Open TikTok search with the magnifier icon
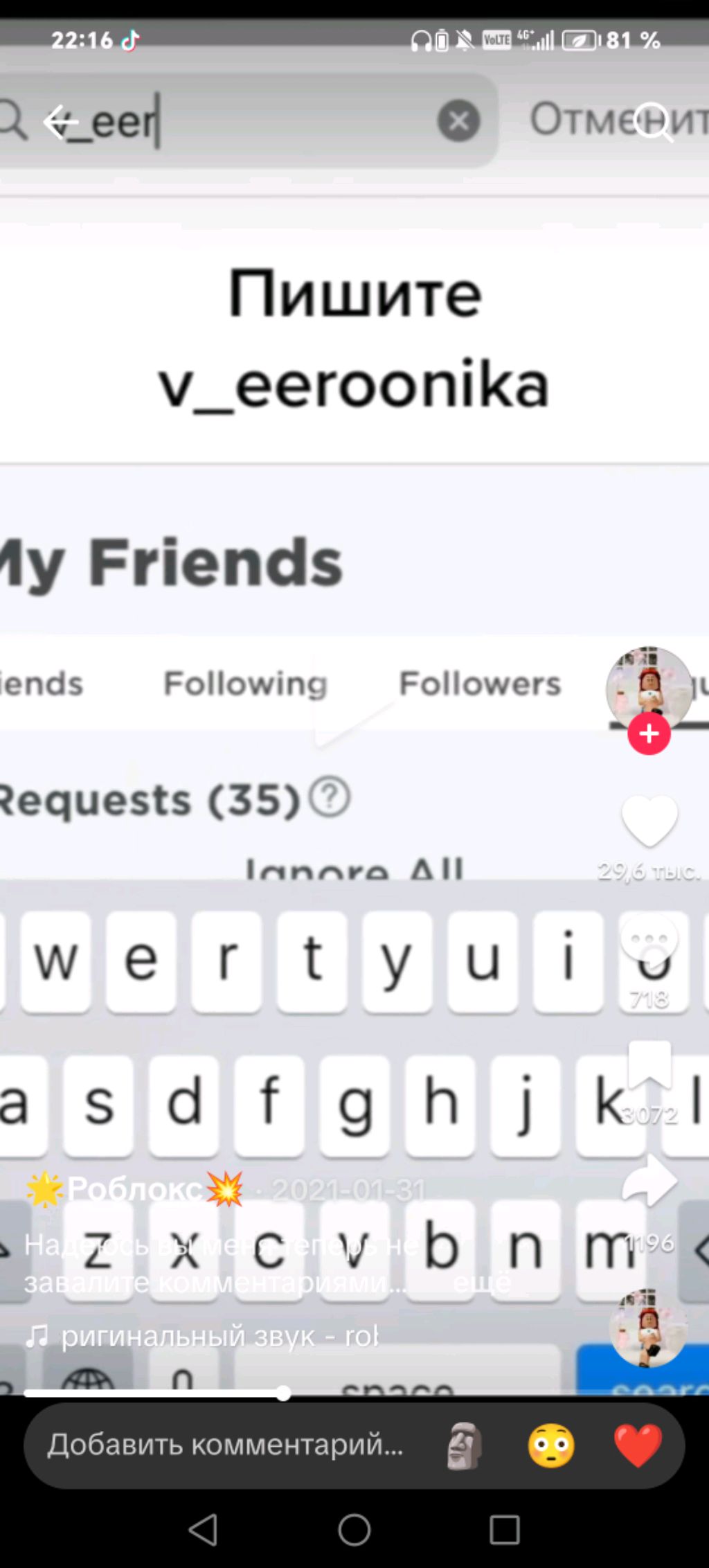The height and width of the screenshot is (1568, 709). [x=654, y=122]
